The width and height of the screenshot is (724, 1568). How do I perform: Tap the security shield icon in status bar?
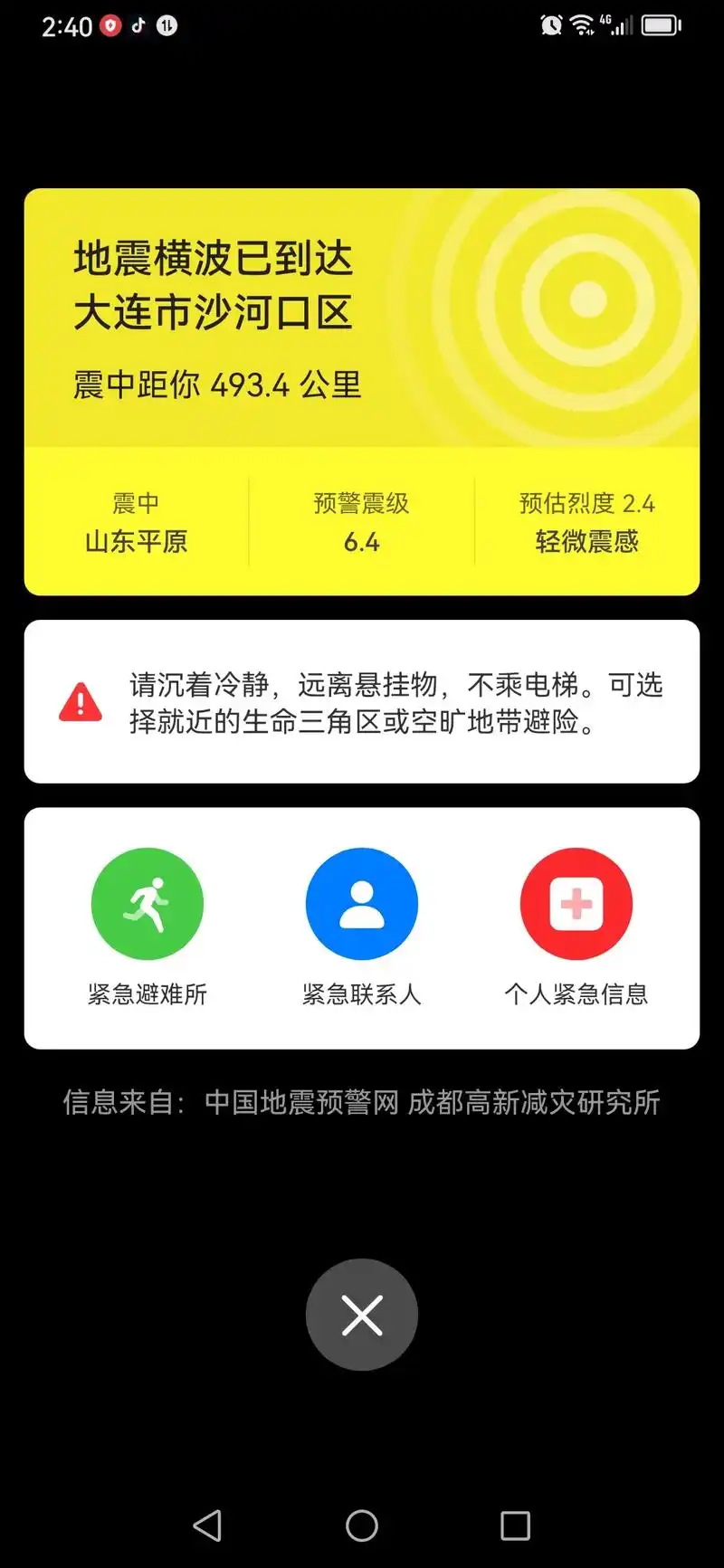[x=110, y=24]
